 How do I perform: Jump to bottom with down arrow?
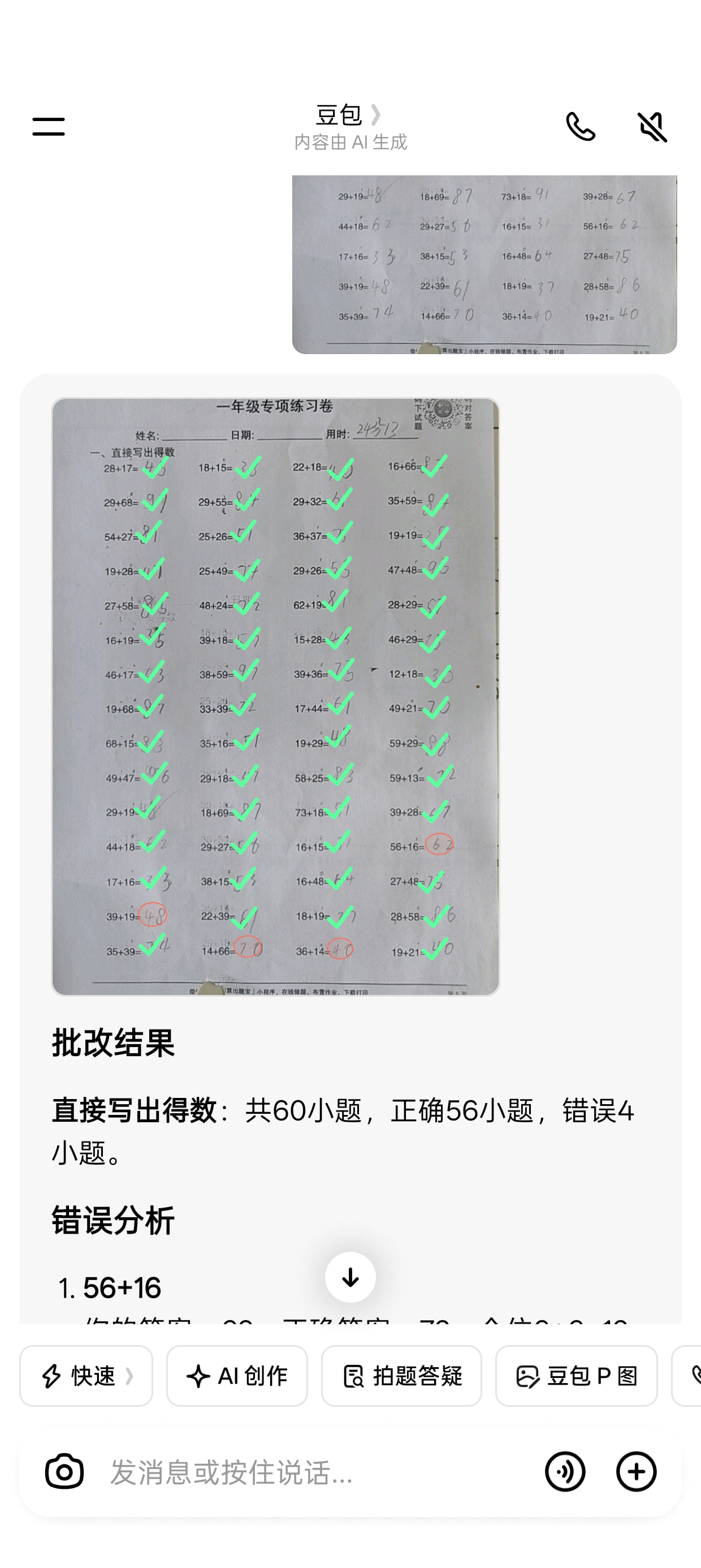pyautogui.click(x=350, y=1277)
